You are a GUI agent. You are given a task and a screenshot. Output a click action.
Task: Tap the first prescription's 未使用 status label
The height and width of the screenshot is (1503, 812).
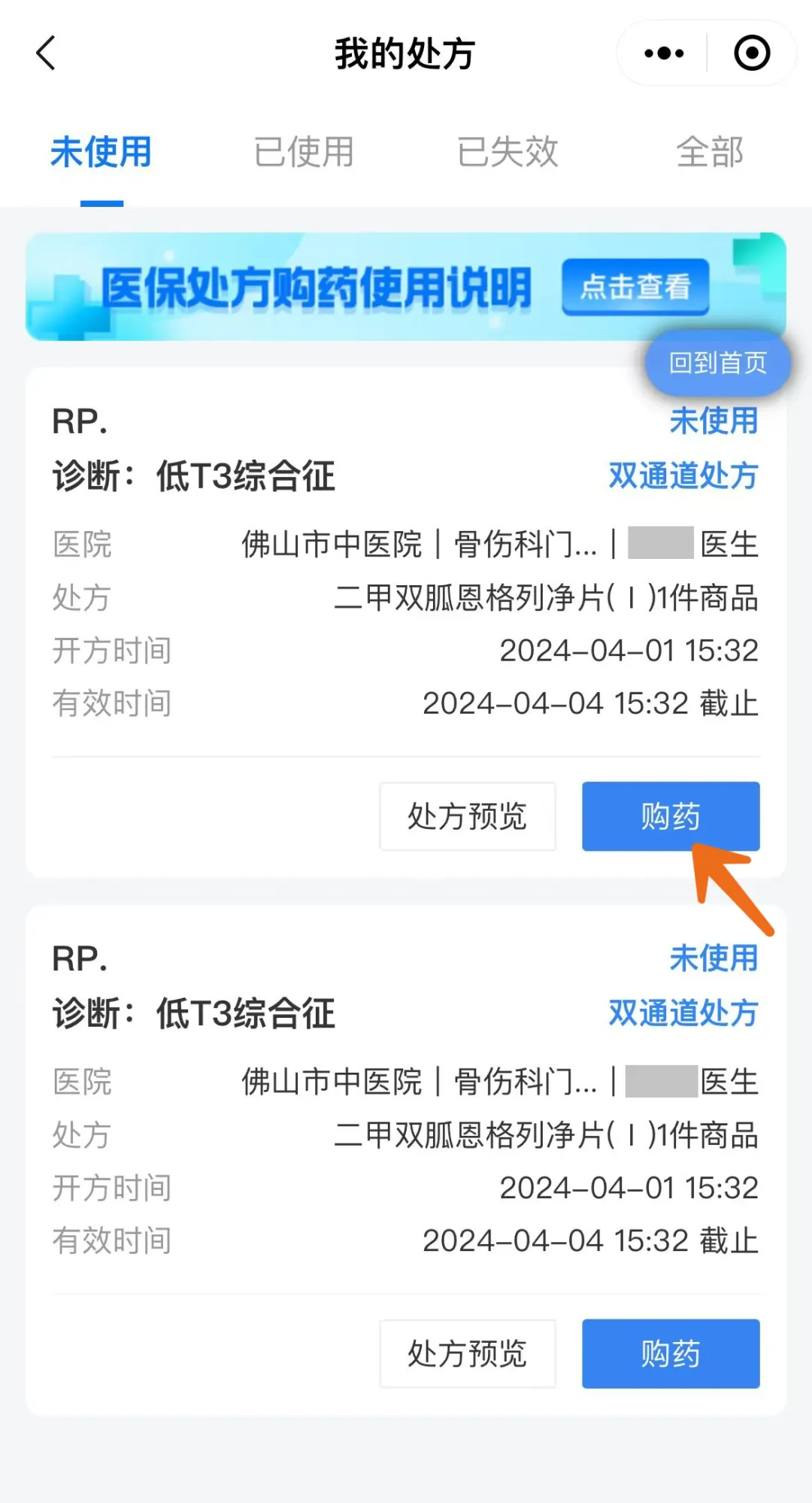pyautogui.click(x=714, y=422)
